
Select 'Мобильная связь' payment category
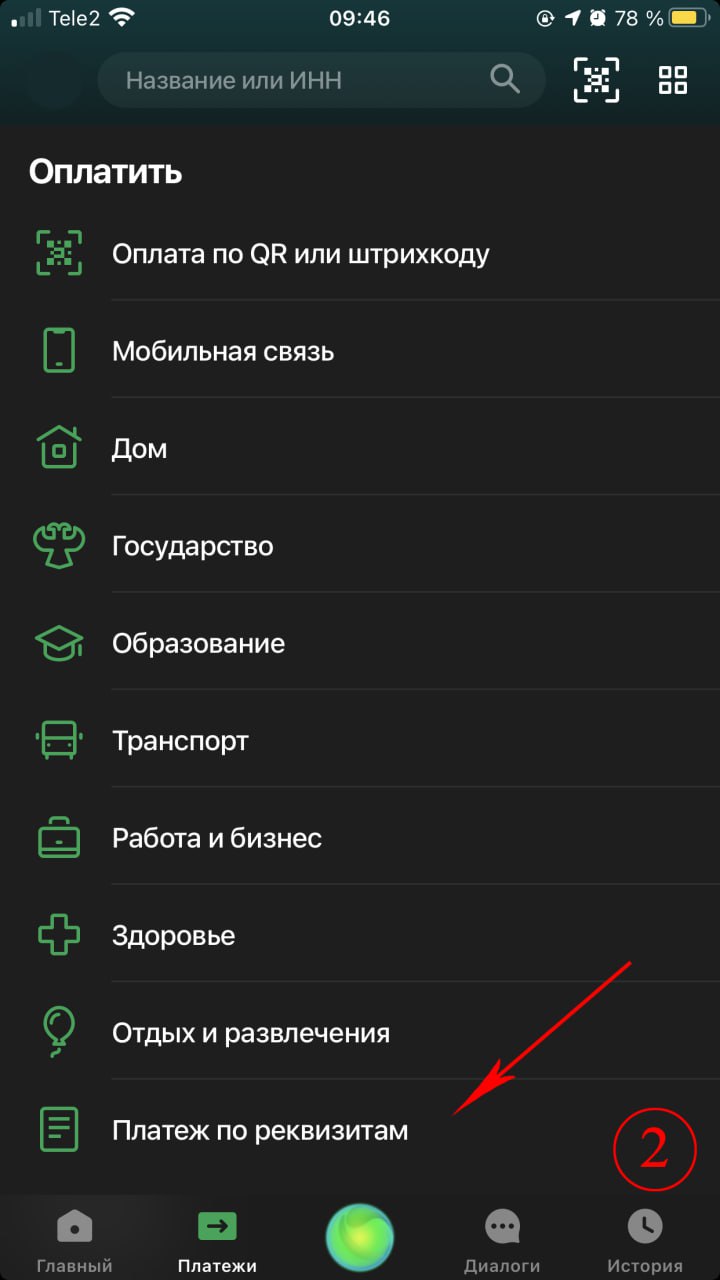point(223,351)
